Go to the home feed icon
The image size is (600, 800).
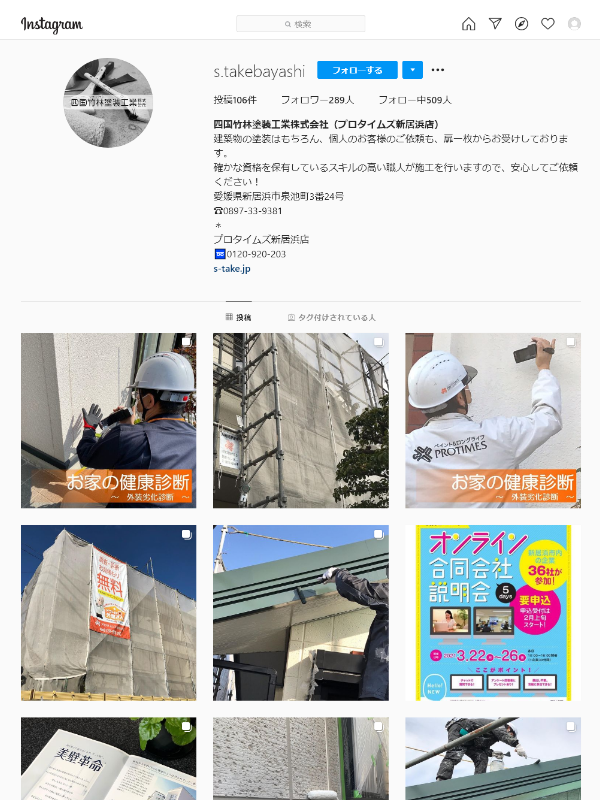(468, 24)
